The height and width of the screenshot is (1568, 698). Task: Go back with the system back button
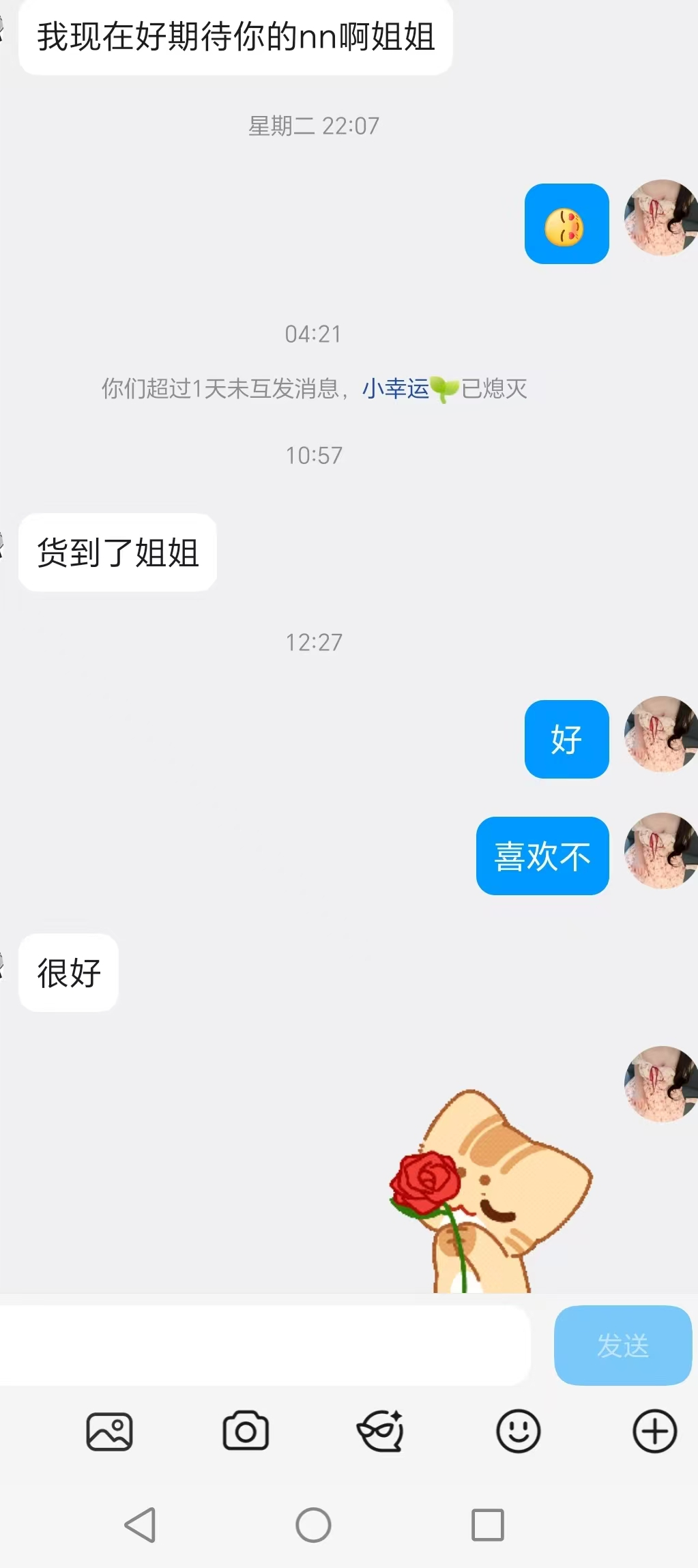(x=141, y=1524)
